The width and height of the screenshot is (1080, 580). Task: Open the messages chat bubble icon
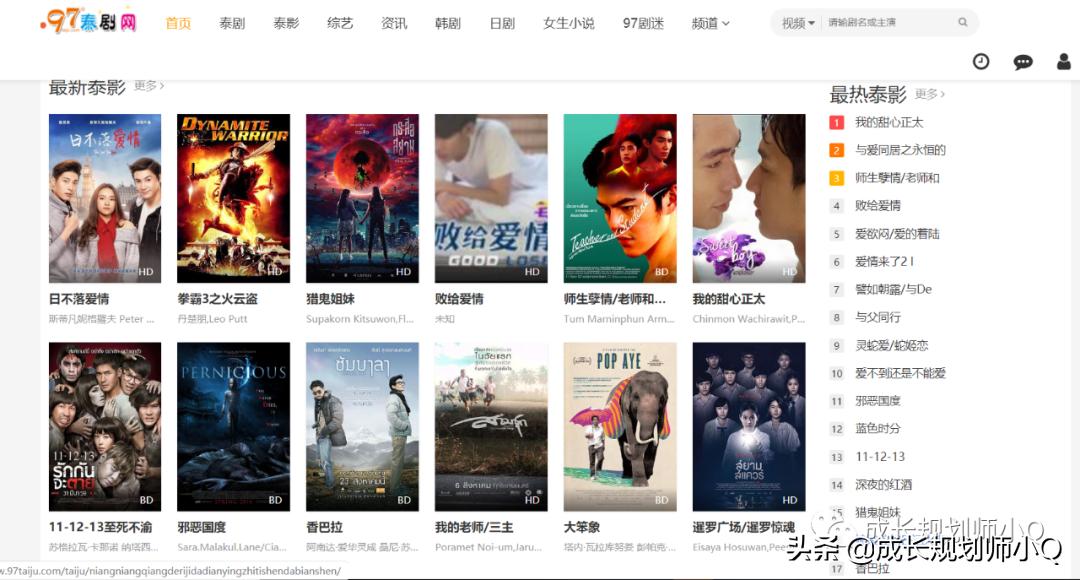pyautogui.click(x=1023, y=62)
